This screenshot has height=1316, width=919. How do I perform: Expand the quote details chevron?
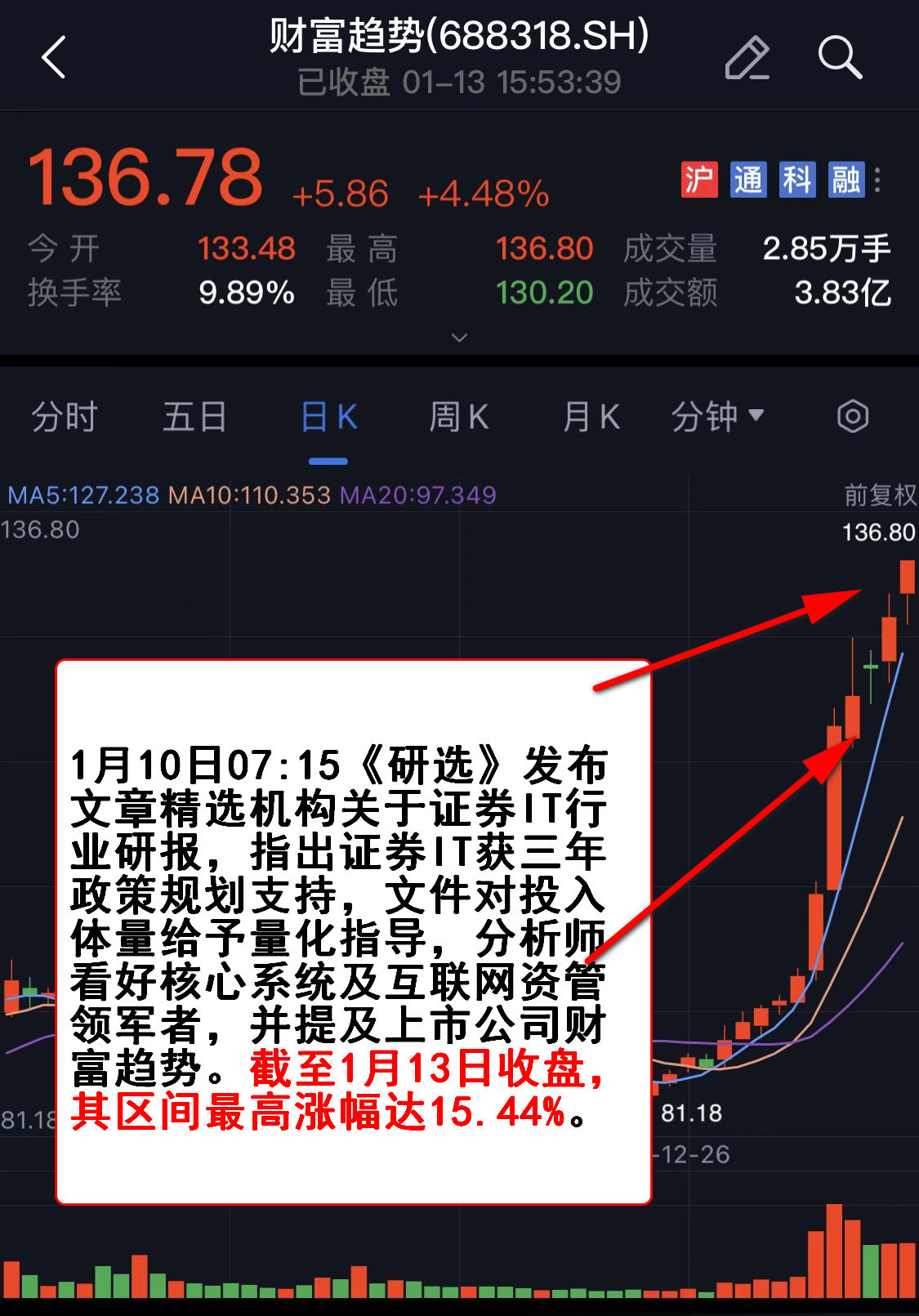pos(459,337)
